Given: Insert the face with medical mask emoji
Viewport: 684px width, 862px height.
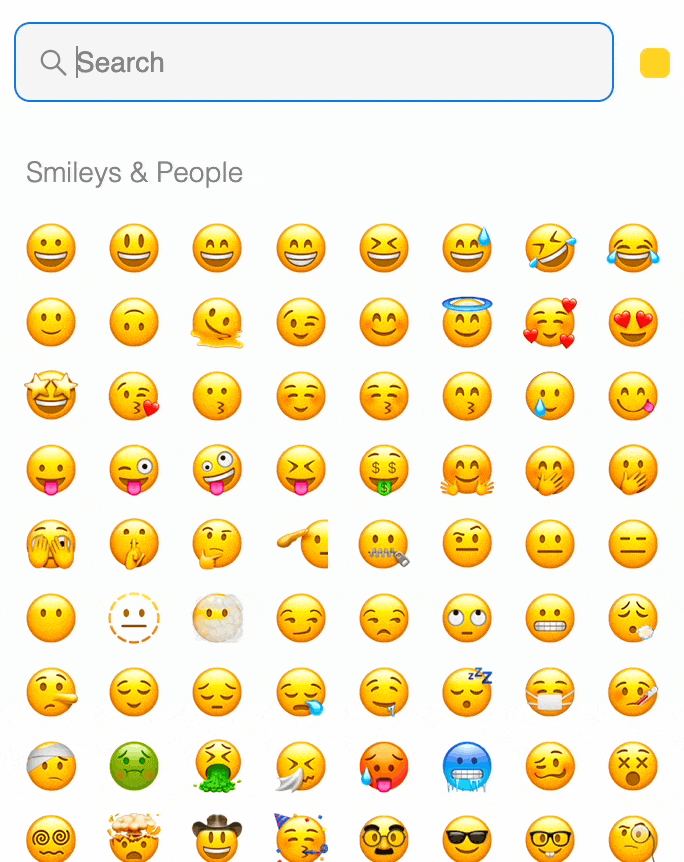Looking at the screenshot, I should click(550, 691).
